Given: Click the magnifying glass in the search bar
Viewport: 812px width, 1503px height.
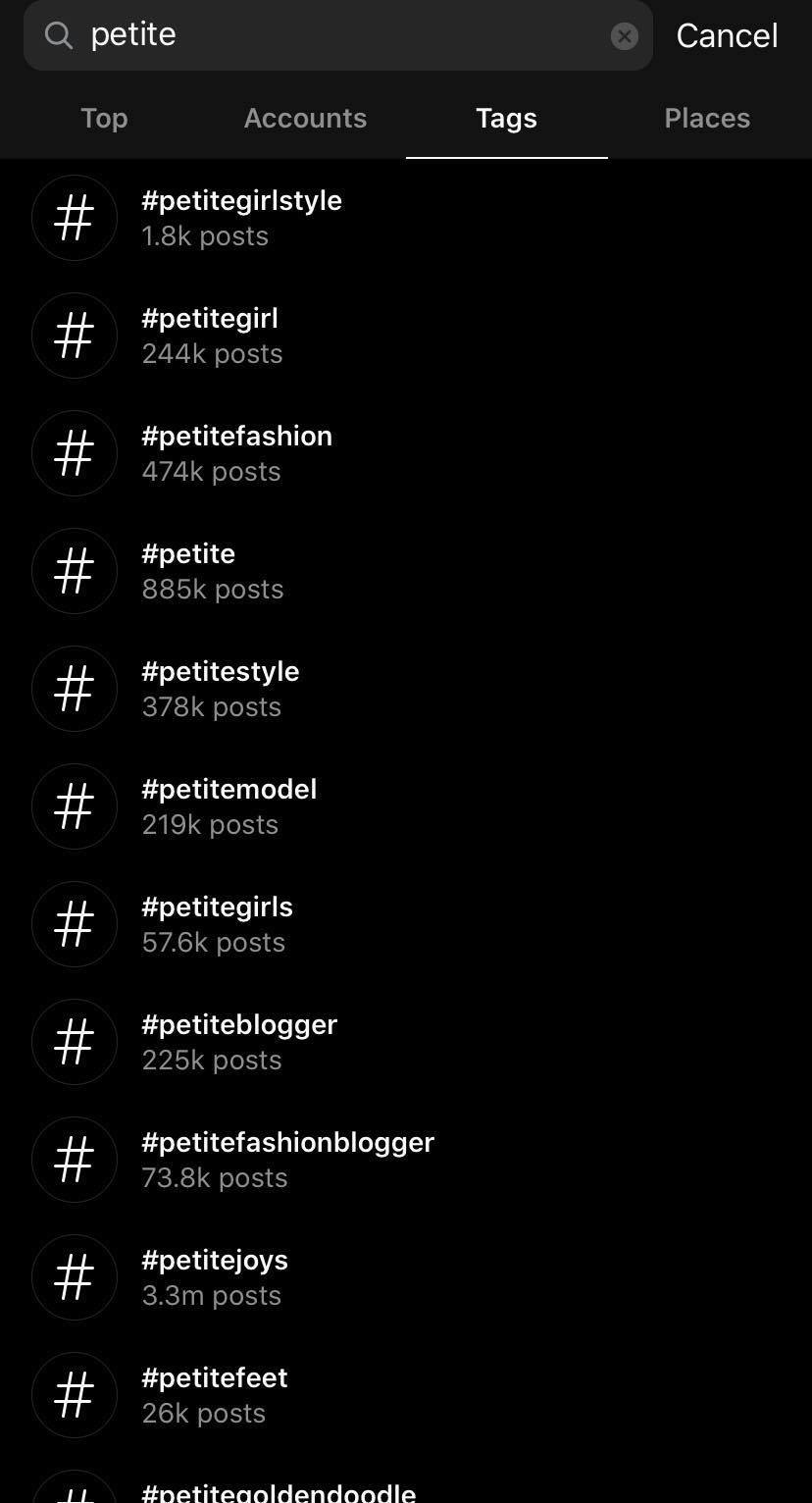Looking at the screenshot, I should (58, 35).
